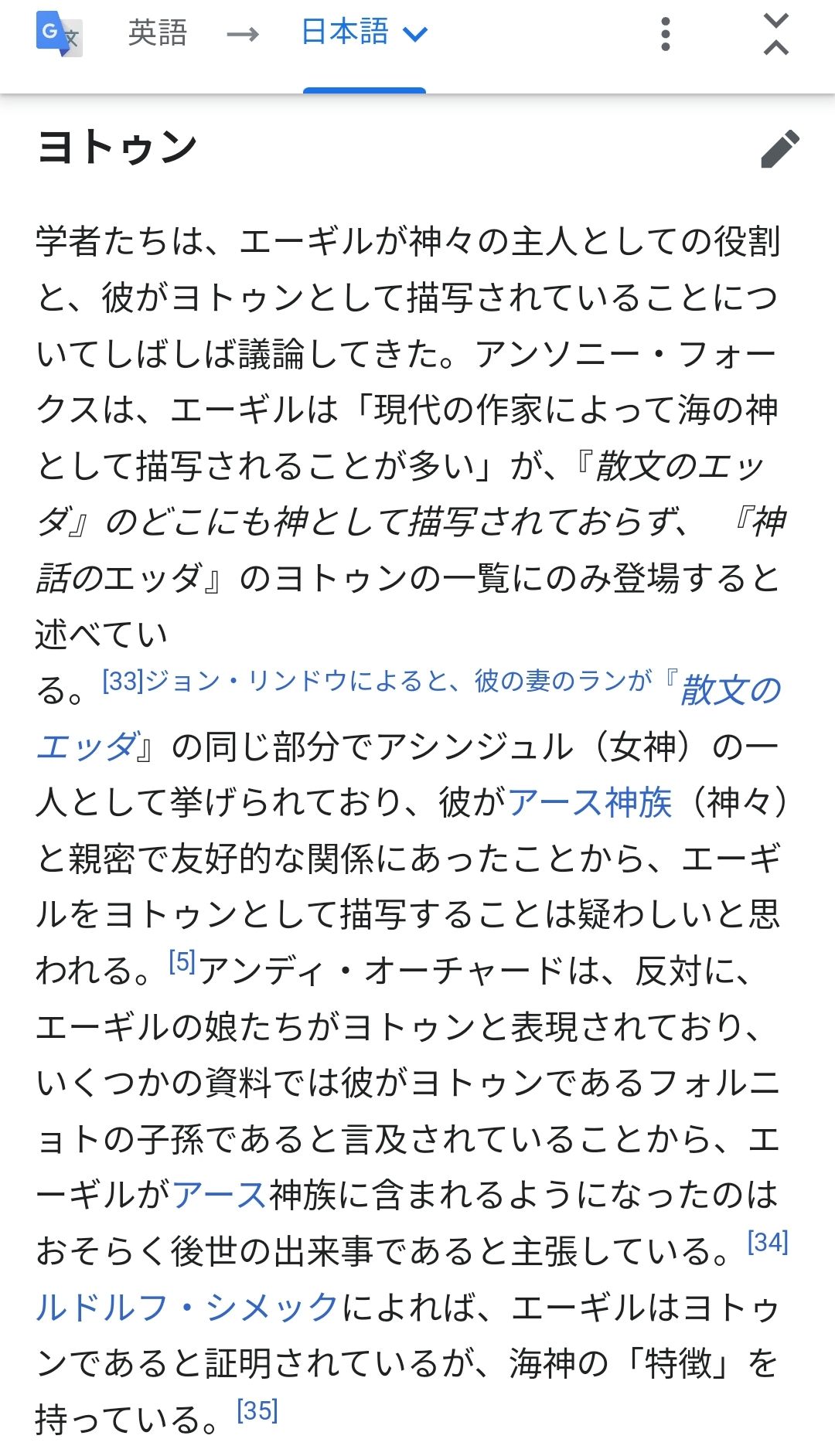Open citation reference [35]
The height and width of the screenshot is (1456, 835).
[257, 1410]
